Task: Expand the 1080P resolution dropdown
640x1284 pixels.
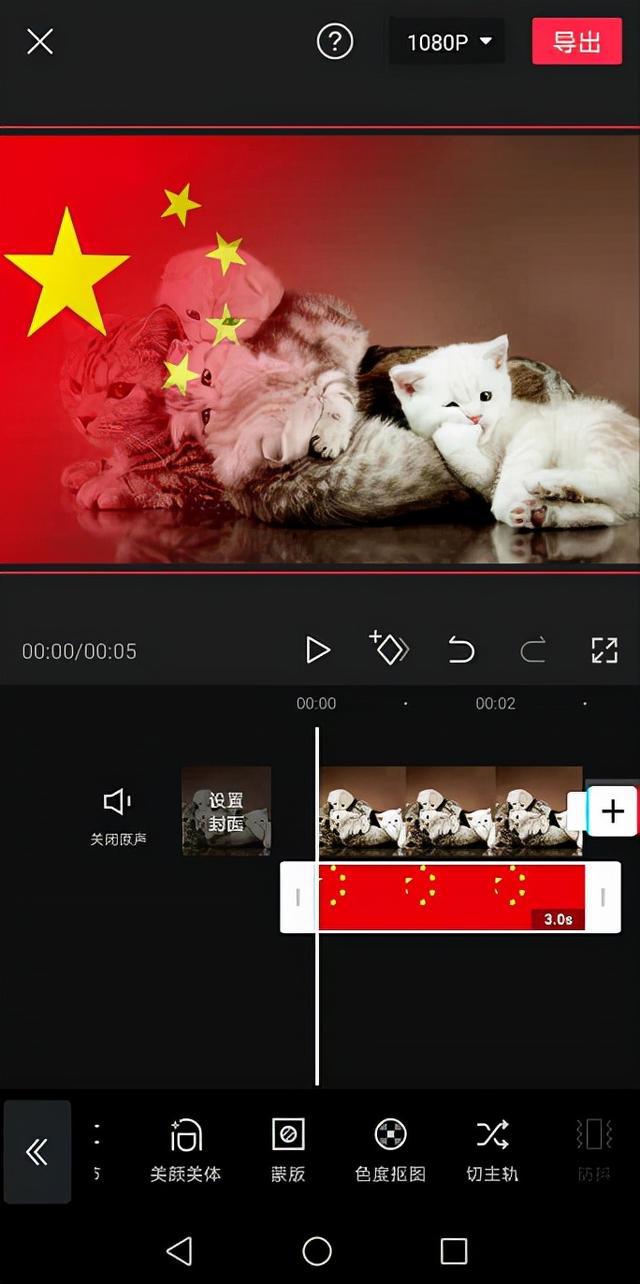Action: [449, 42]
